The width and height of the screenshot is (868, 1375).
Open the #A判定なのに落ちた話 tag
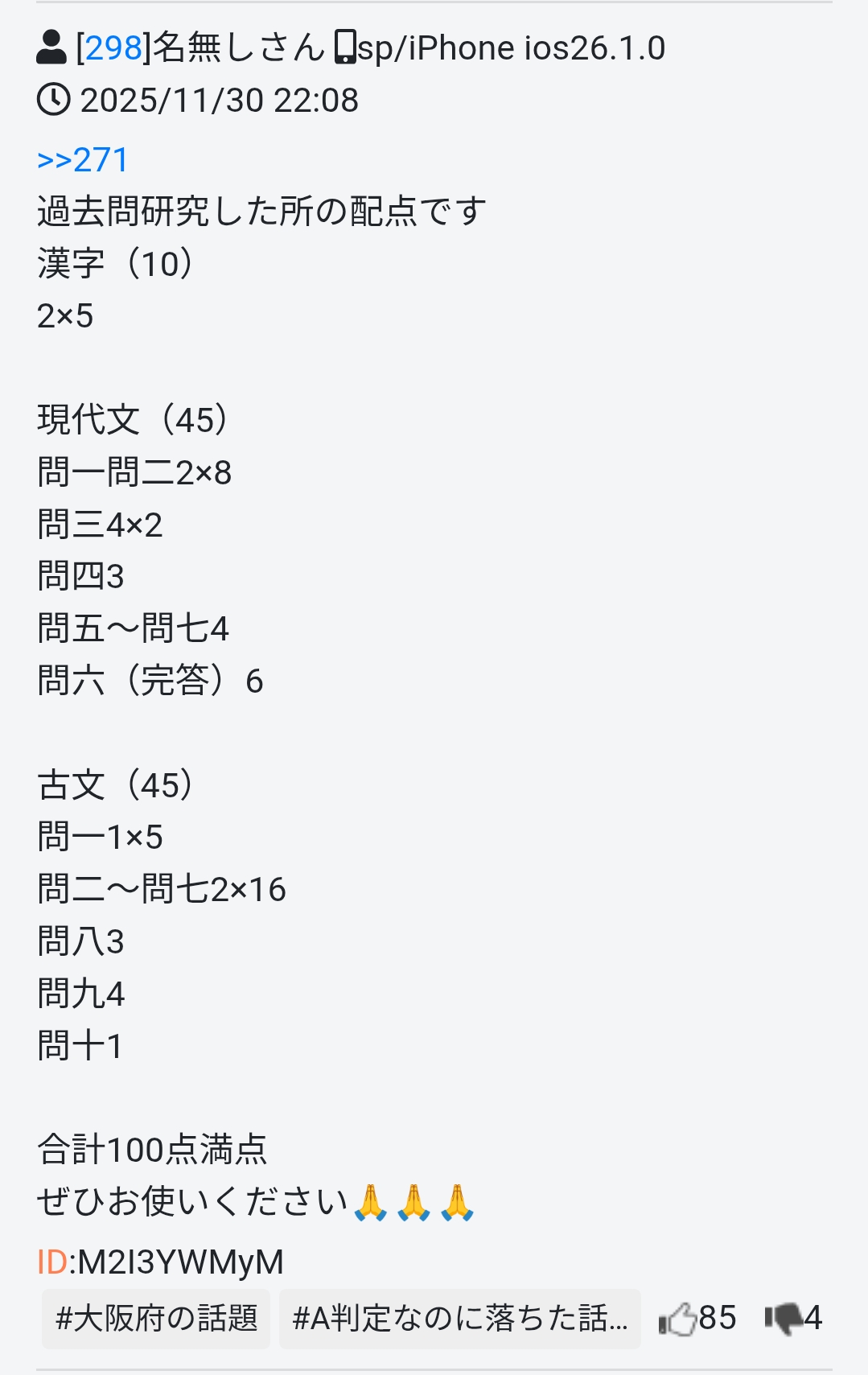pyautogui.click(x=459, y=1319)
